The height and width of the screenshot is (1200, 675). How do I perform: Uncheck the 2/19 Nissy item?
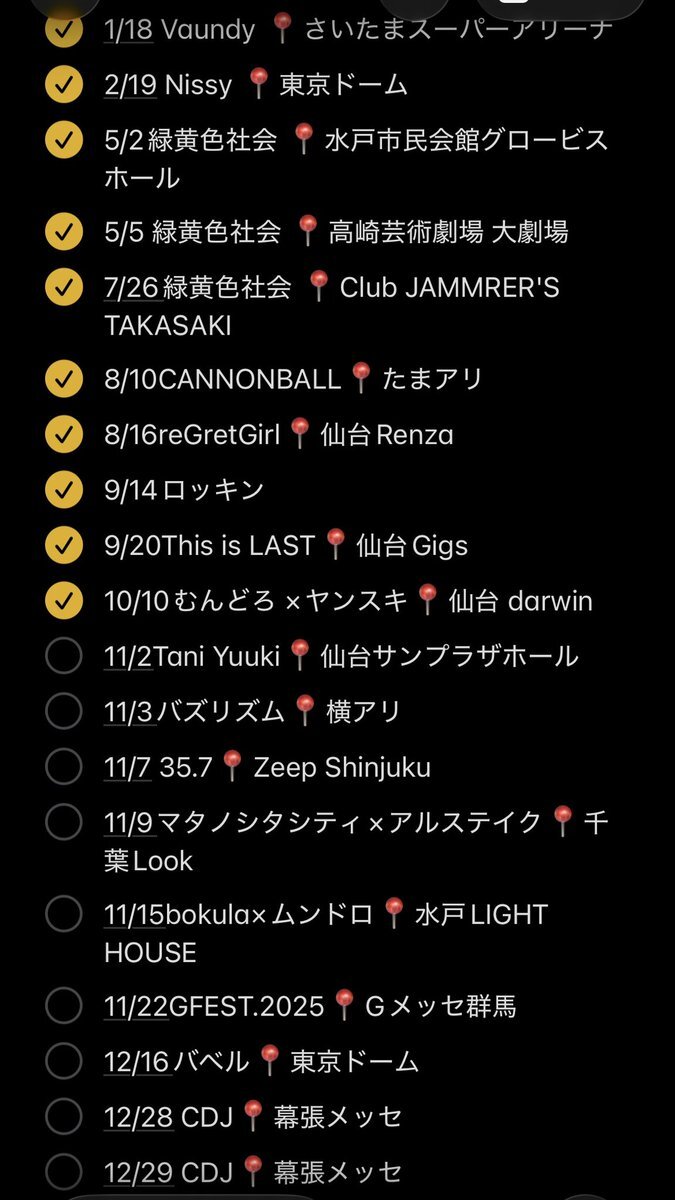(x=64, y=85)
